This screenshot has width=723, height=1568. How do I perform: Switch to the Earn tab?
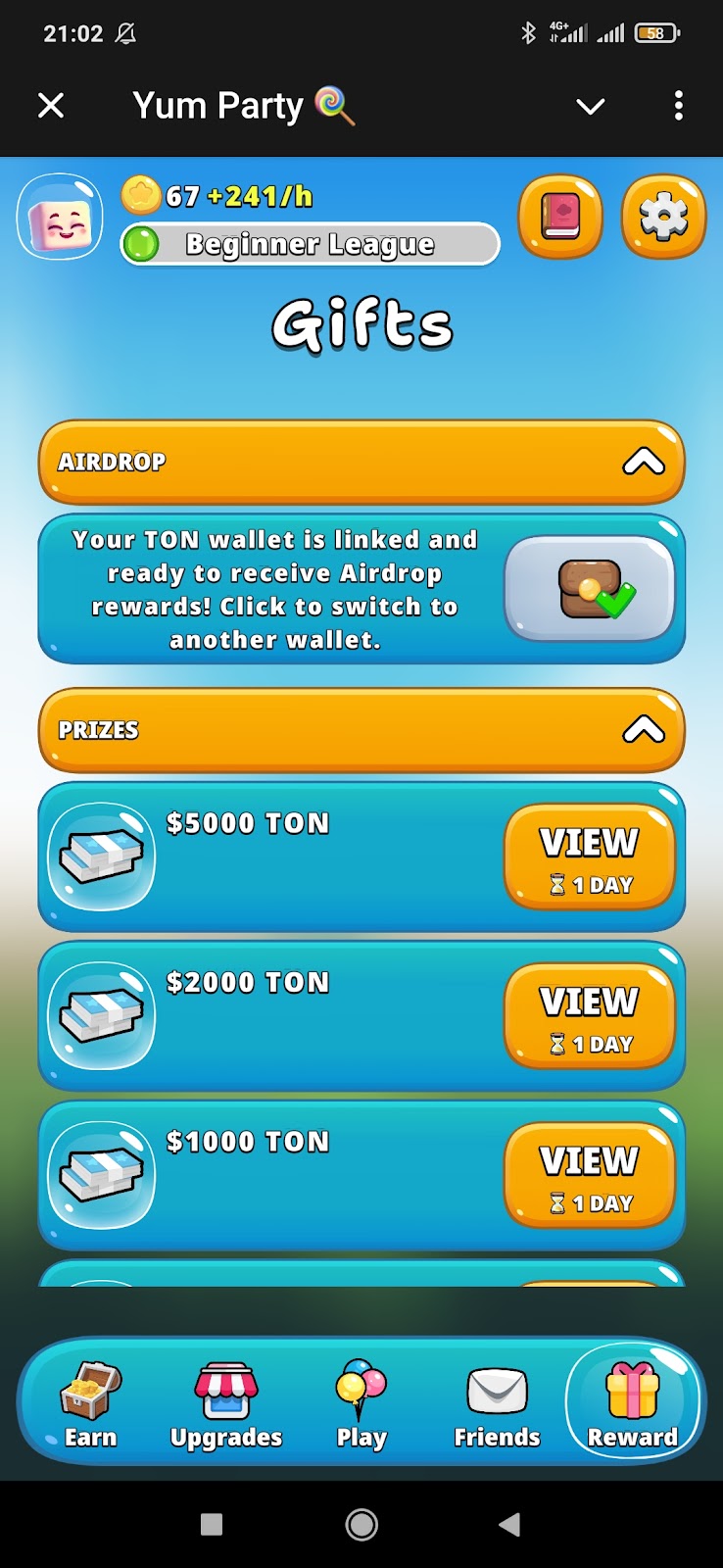coord(90,1404)
